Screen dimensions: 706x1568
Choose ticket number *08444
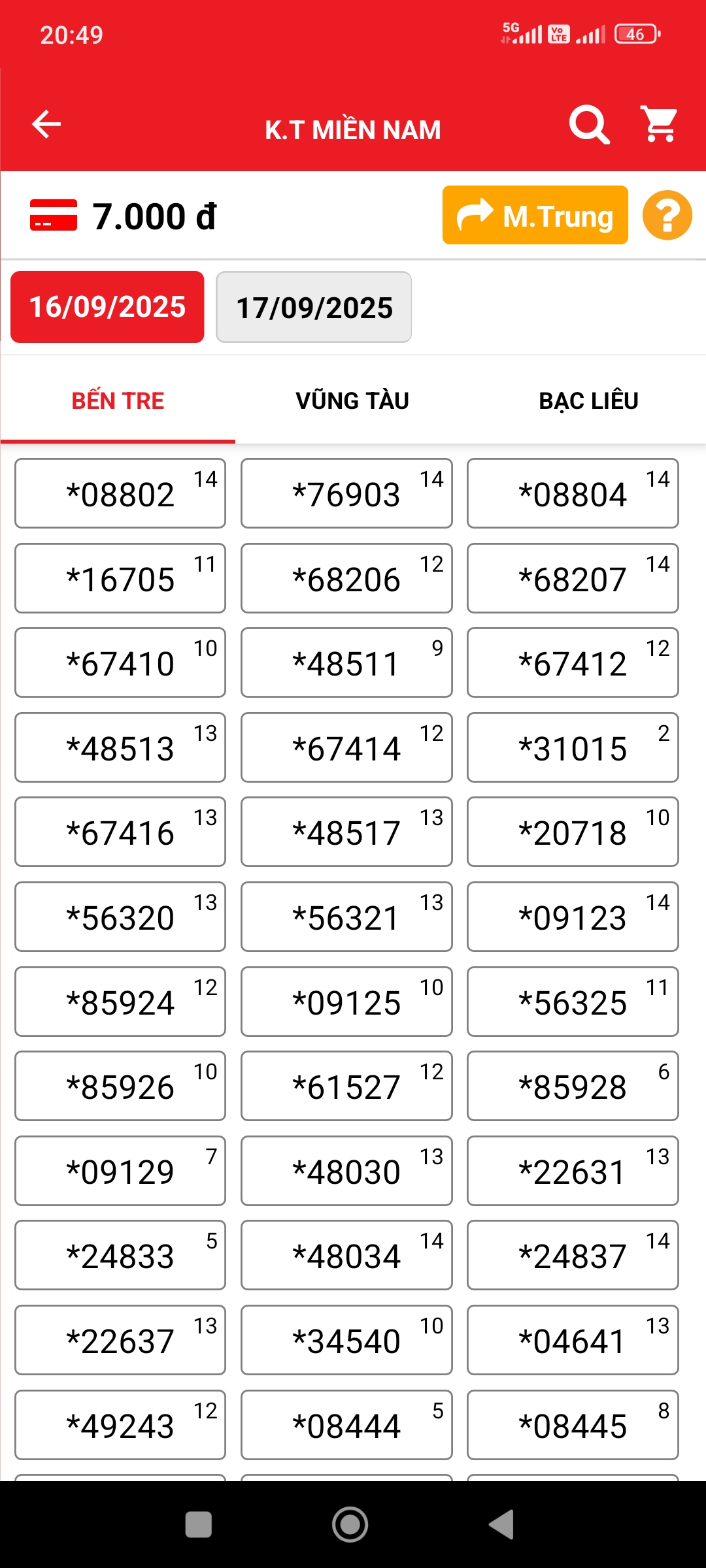(x=346, y=1425)
